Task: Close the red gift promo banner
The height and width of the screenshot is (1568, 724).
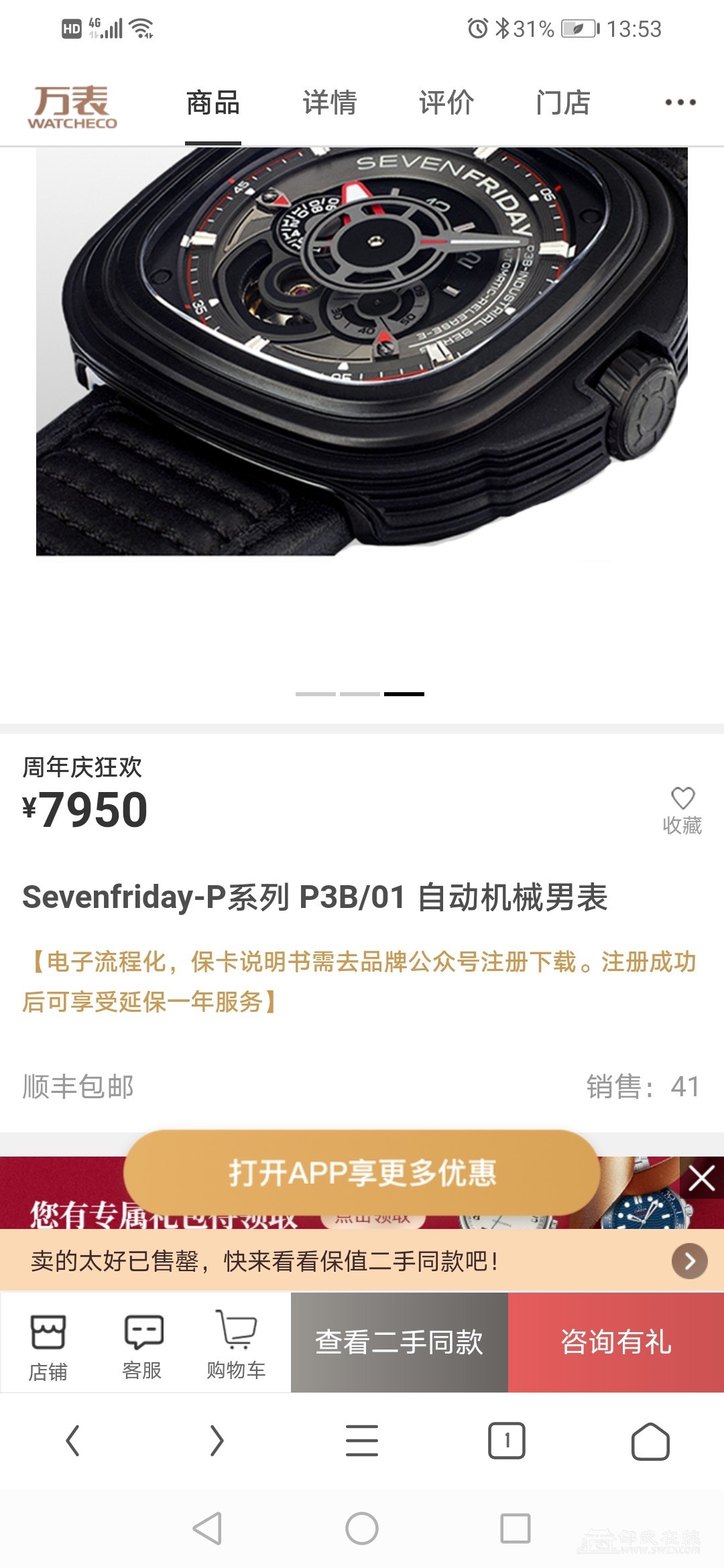Action: click(701, 1178)
